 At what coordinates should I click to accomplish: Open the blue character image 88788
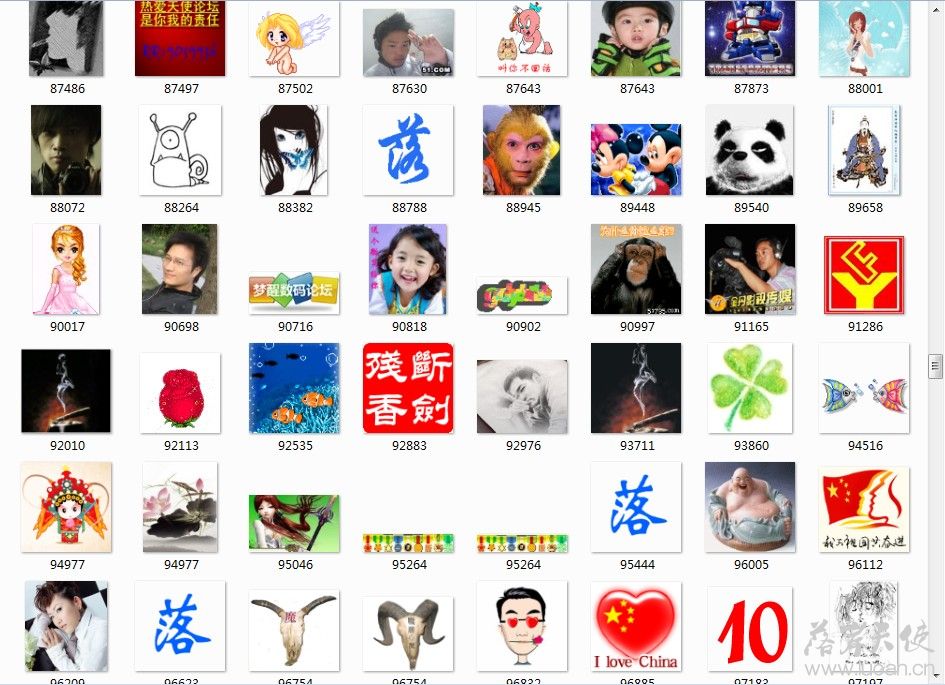(x=408, y=150)
